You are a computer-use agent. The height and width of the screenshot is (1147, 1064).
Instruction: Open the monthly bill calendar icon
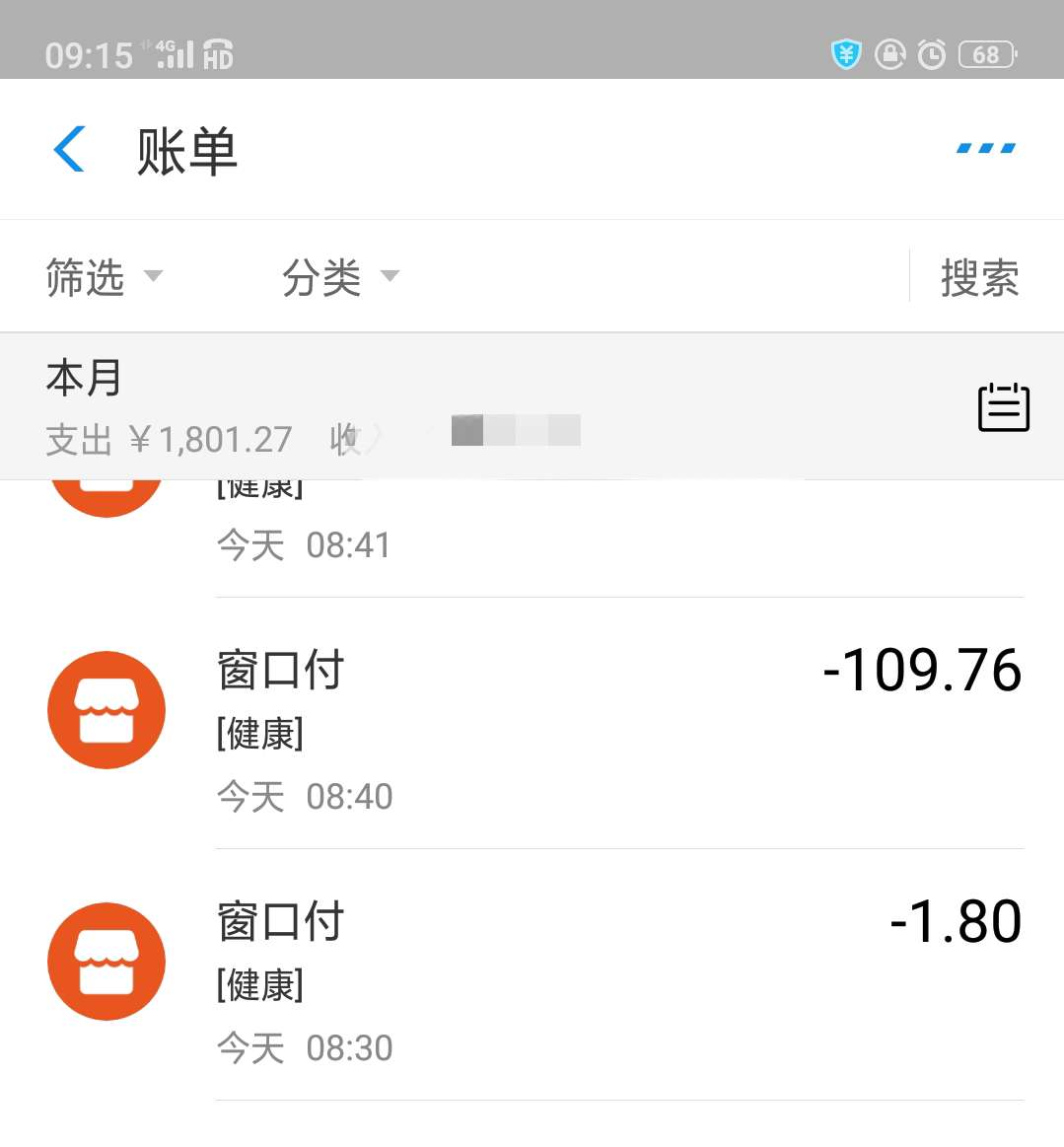coord(1003,407)
